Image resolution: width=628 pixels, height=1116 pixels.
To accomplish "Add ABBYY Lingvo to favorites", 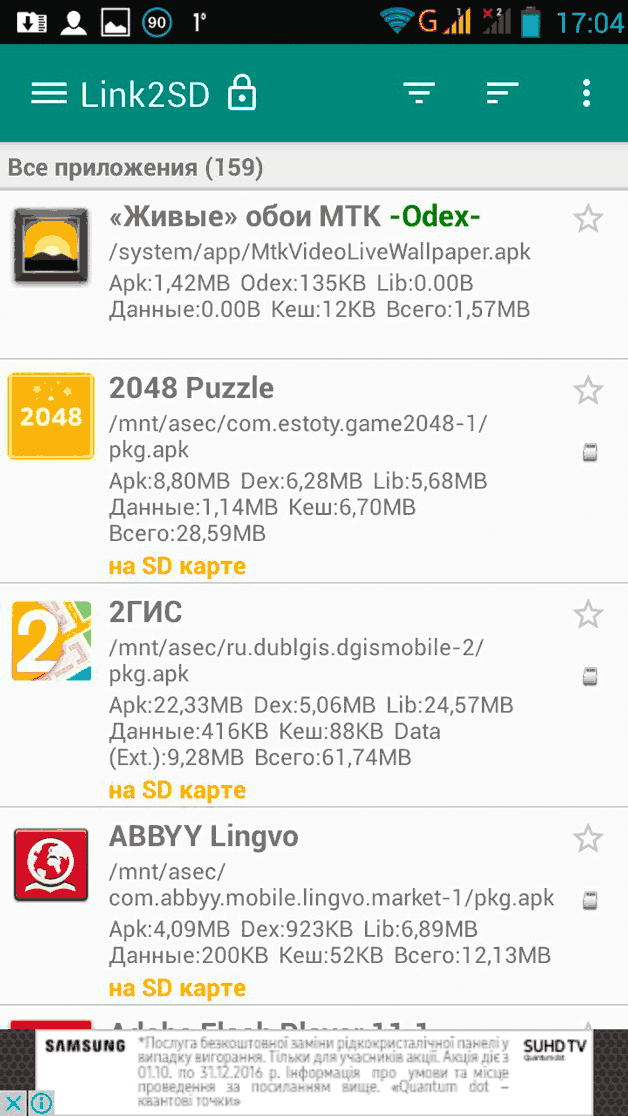I will tap(588, 838).
